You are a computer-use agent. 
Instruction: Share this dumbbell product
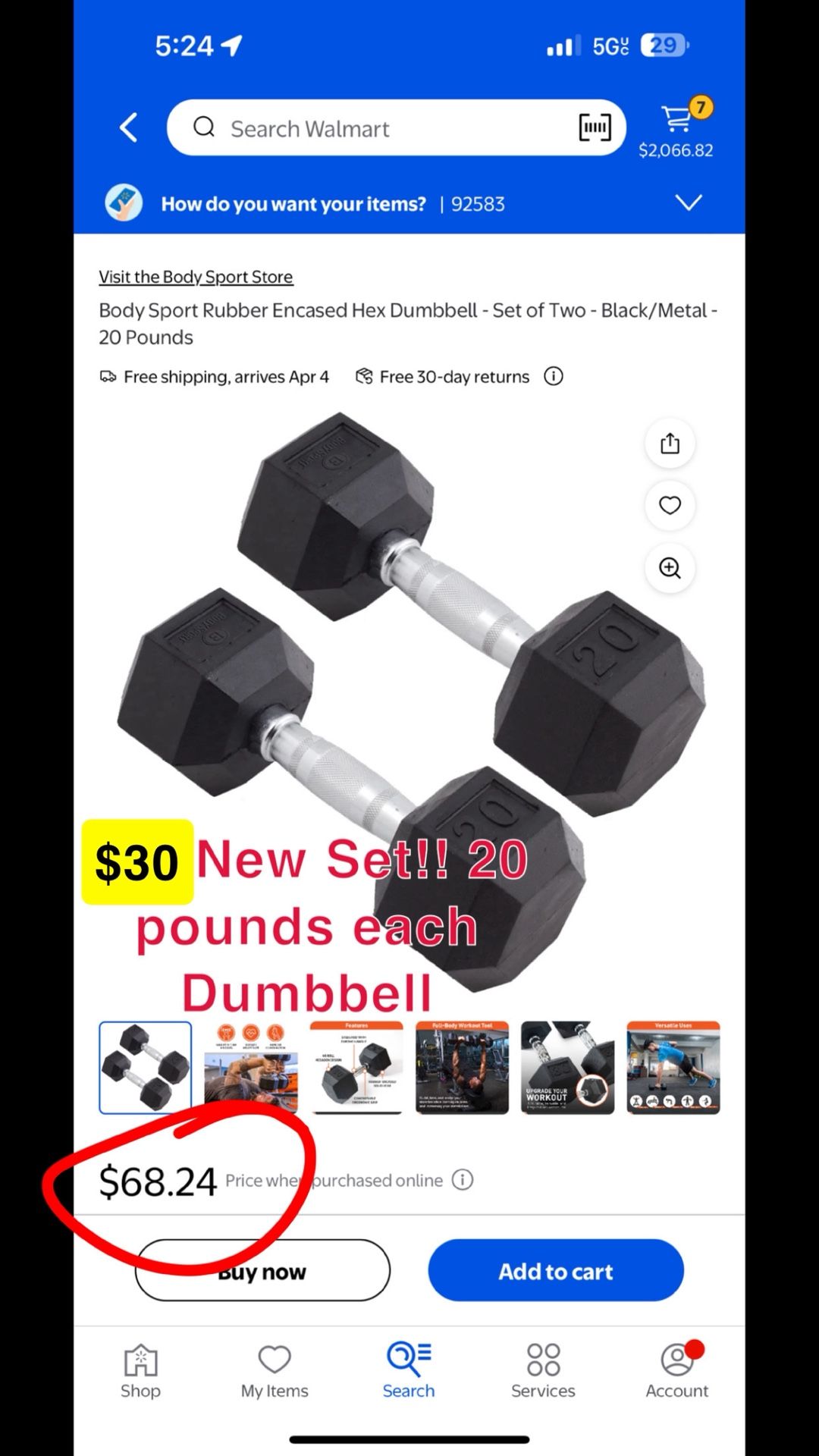tap(670, 443)
